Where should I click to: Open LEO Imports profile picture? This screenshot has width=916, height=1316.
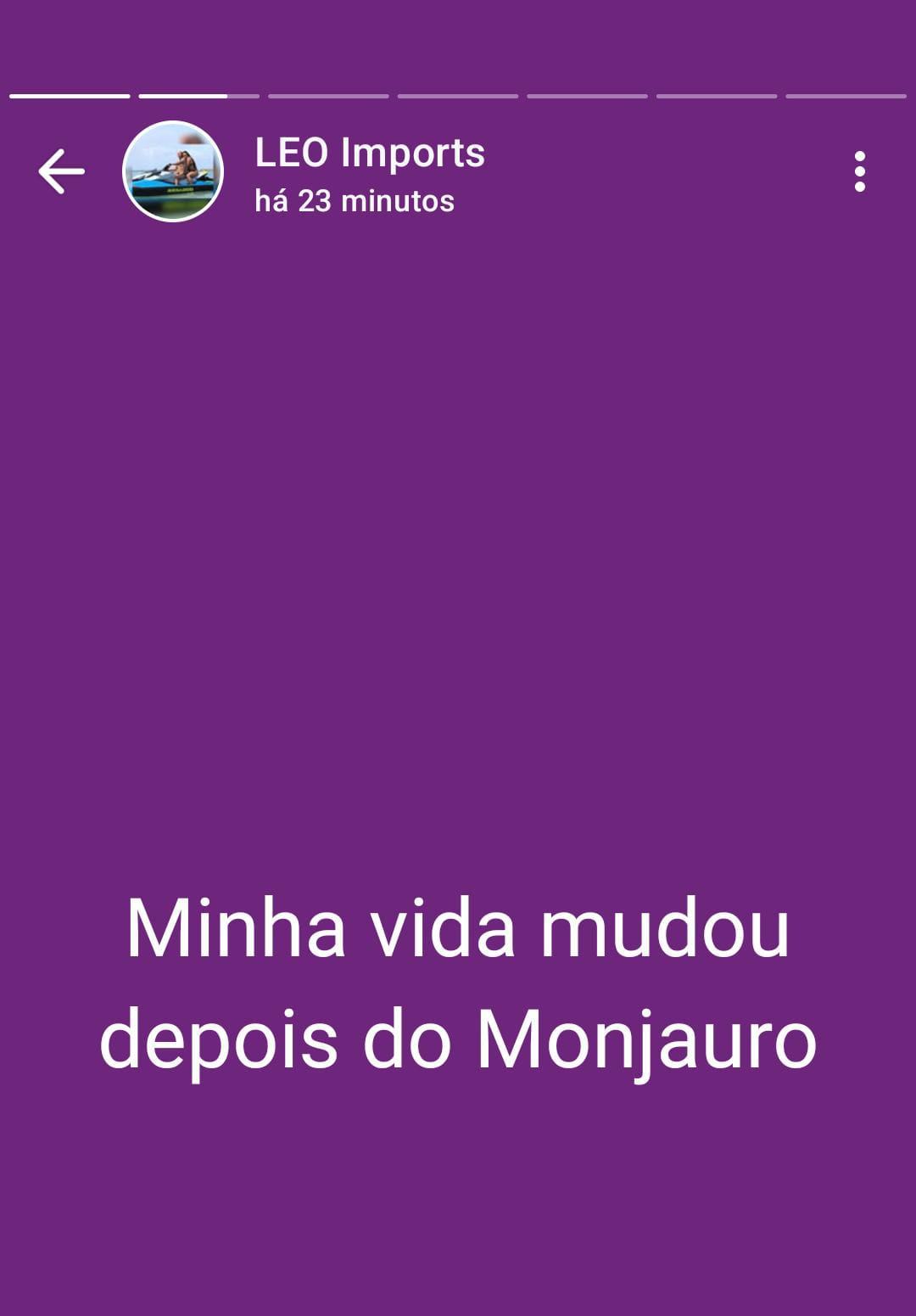pyautogui.click(x=173, y=171)
